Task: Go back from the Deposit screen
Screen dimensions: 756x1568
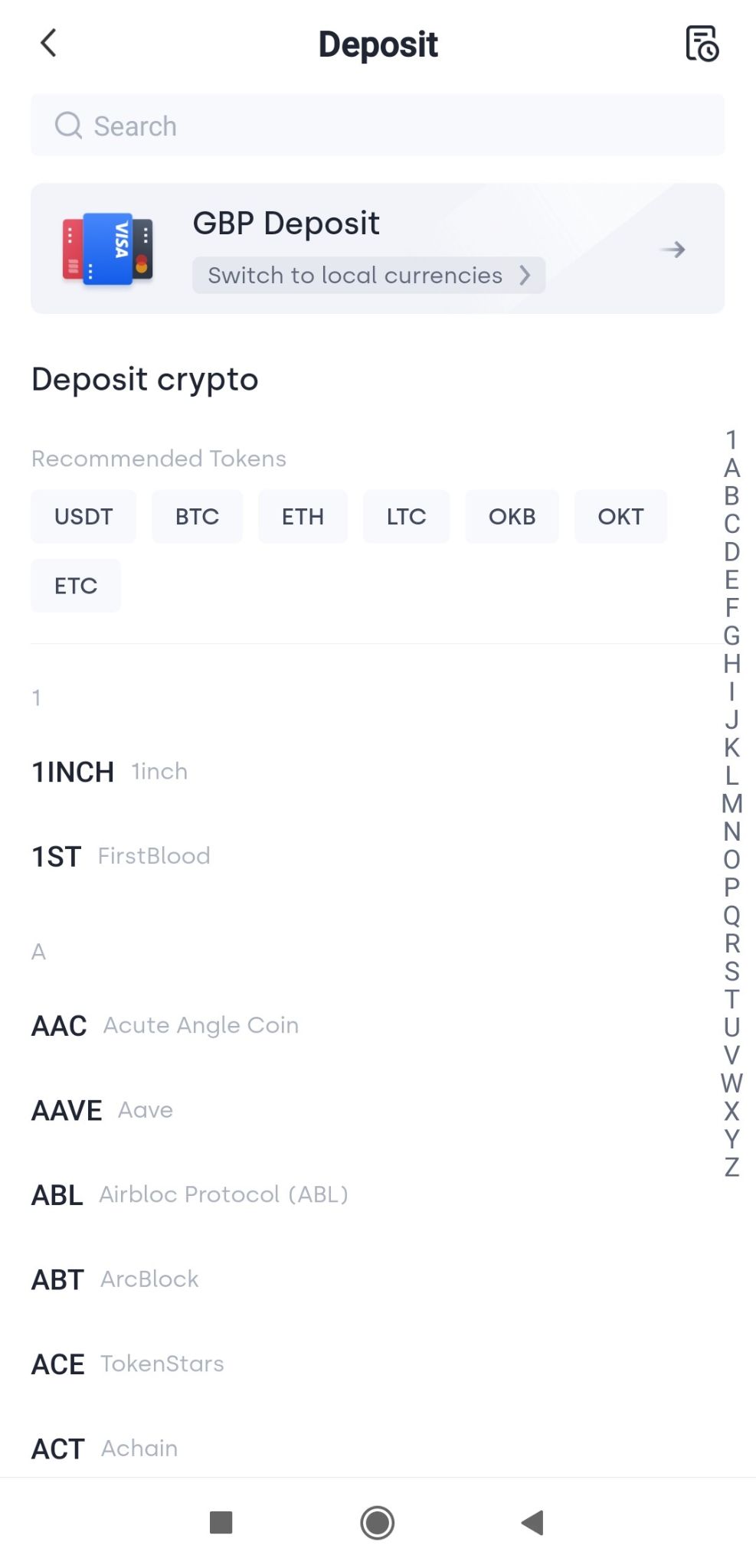Action: 48,44
